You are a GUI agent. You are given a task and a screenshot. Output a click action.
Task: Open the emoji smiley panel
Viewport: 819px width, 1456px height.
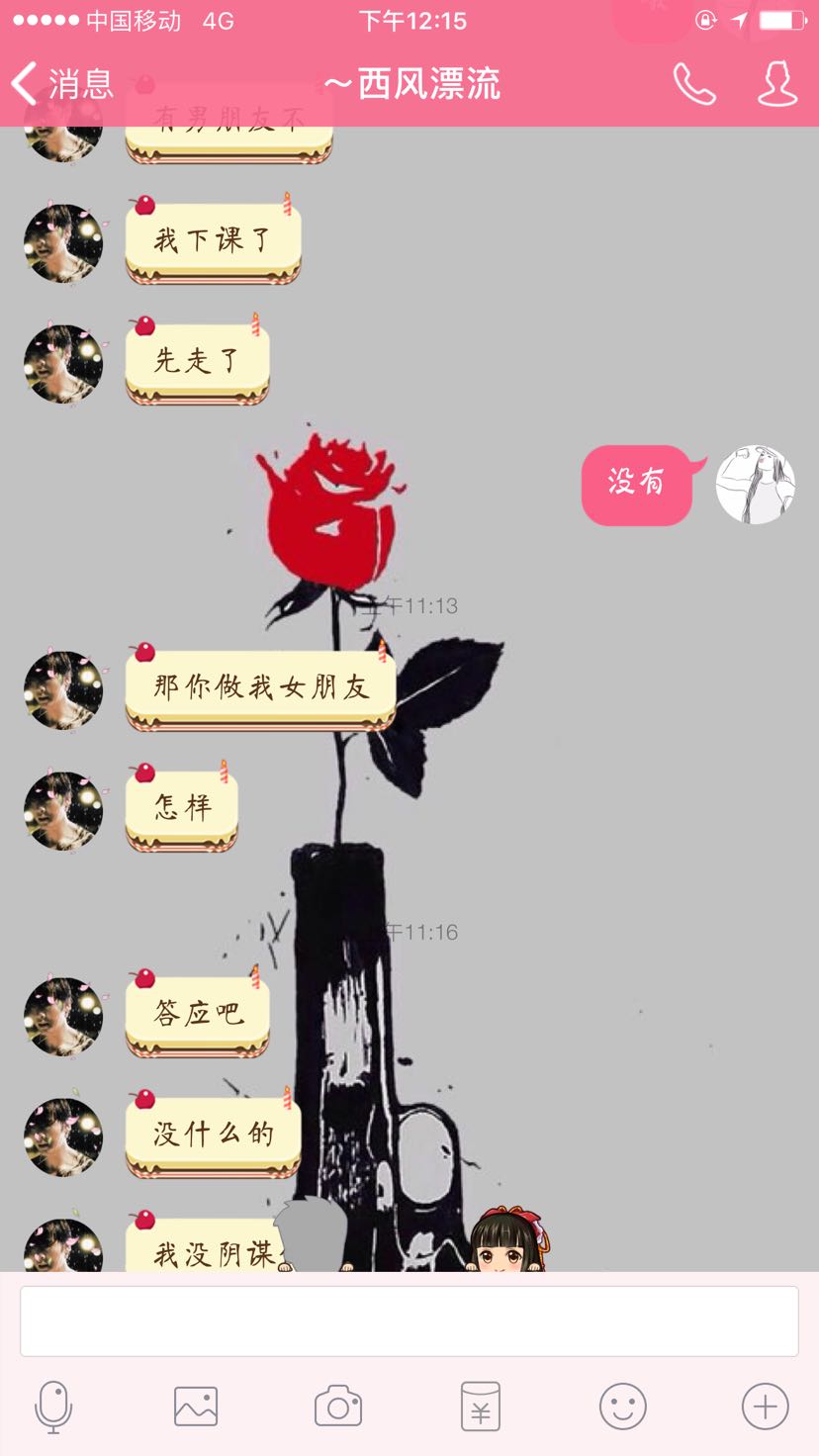tap(623, 1407)
